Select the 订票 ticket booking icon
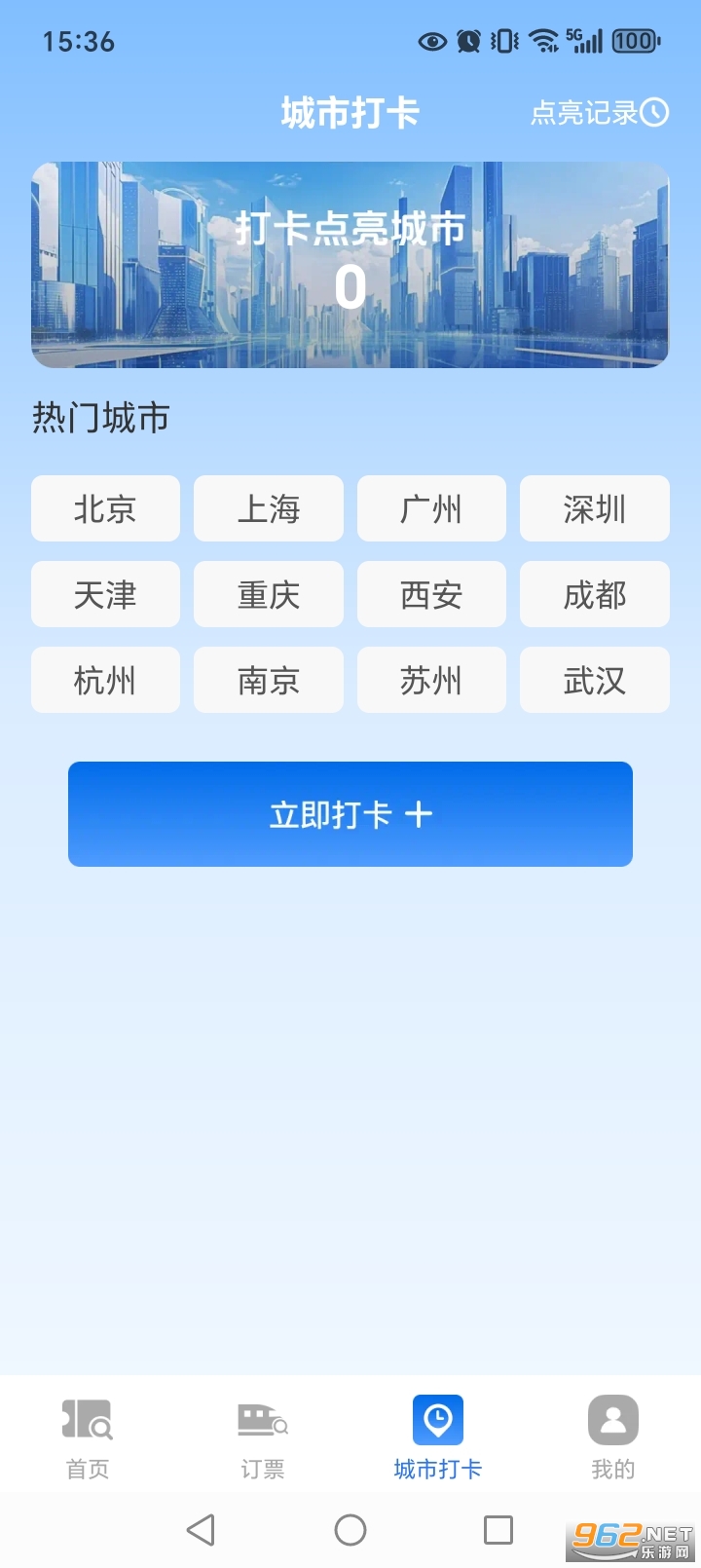 [x=261, y=1422]
